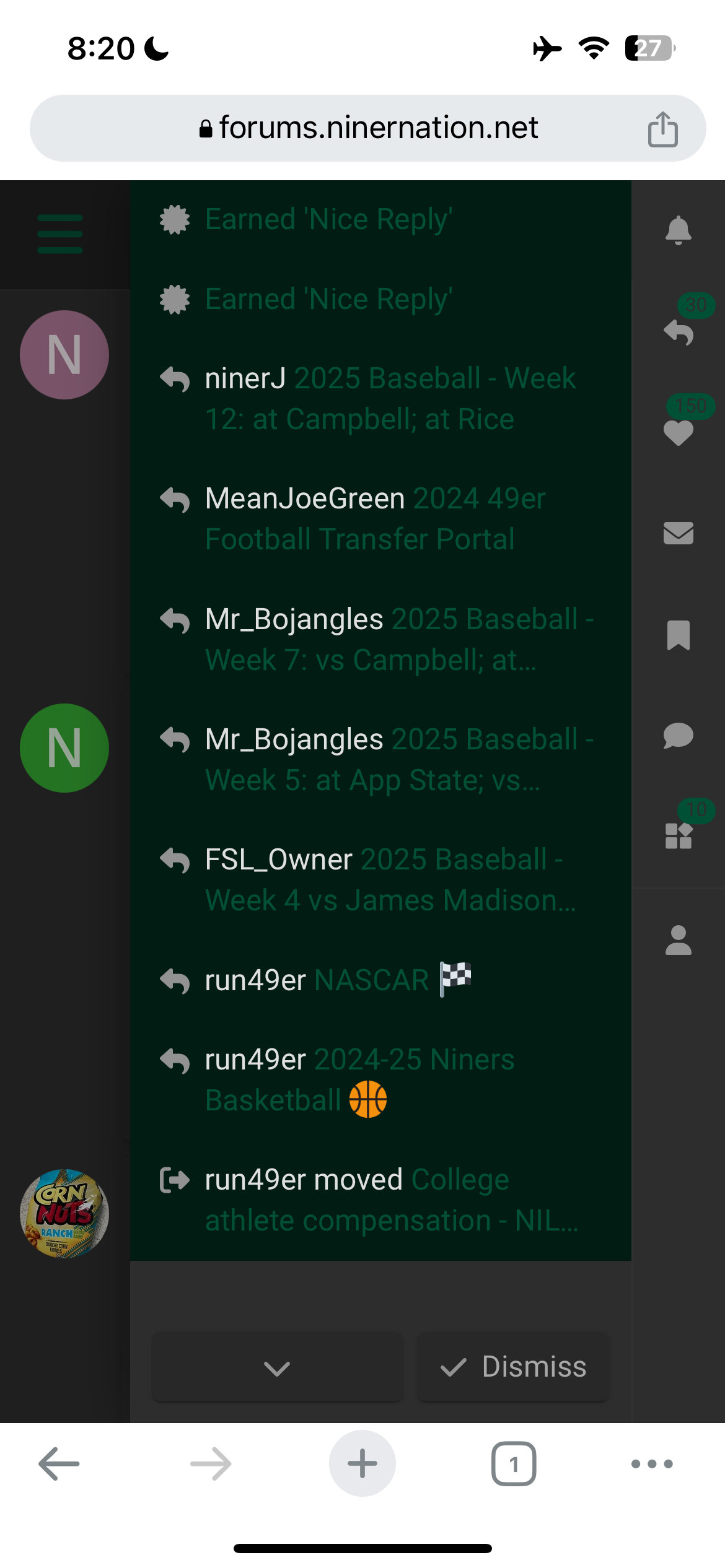Screen dimensions: 725x1568
Task: Open the messages envelope tab
Action: tap(678, 533)
